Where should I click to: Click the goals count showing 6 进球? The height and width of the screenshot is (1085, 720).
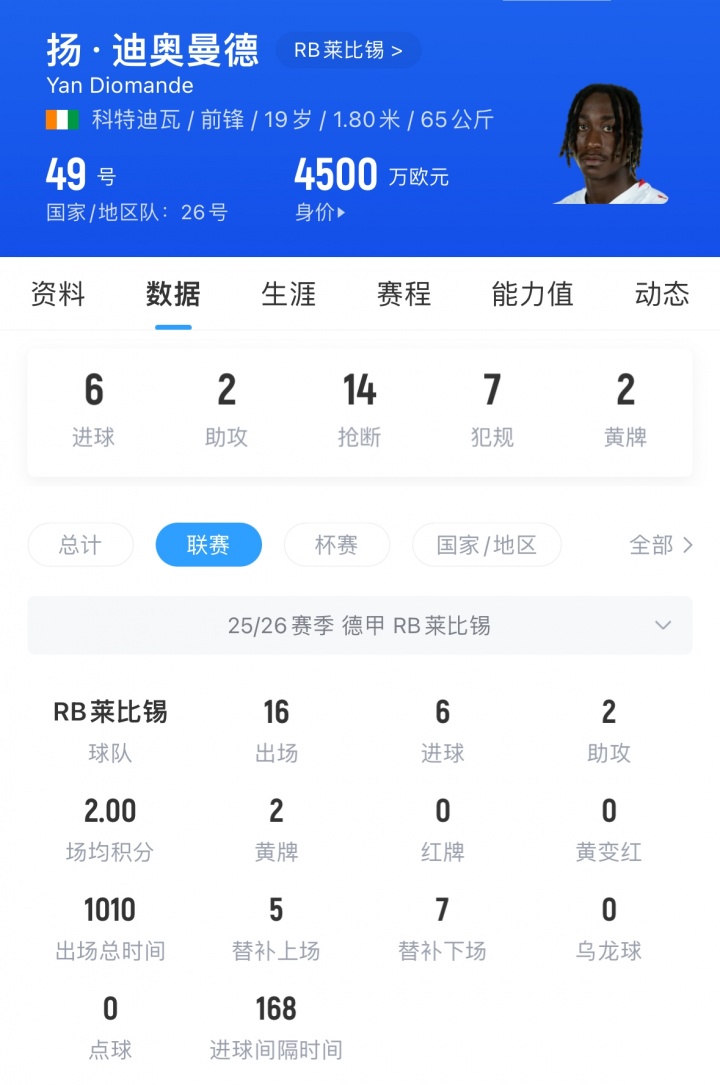click(x=94, y=405)
